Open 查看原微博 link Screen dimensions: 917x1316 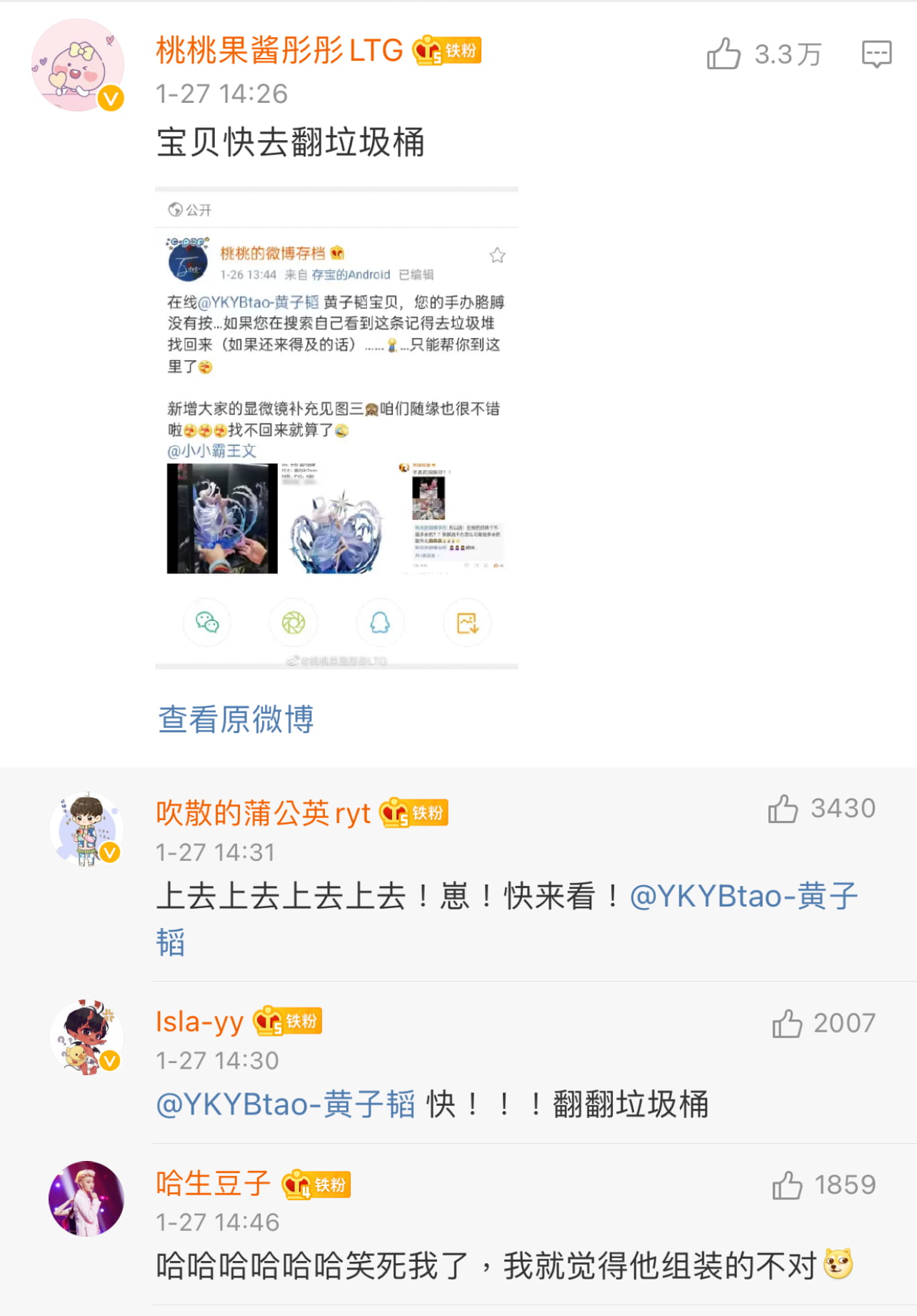(236, 719)
